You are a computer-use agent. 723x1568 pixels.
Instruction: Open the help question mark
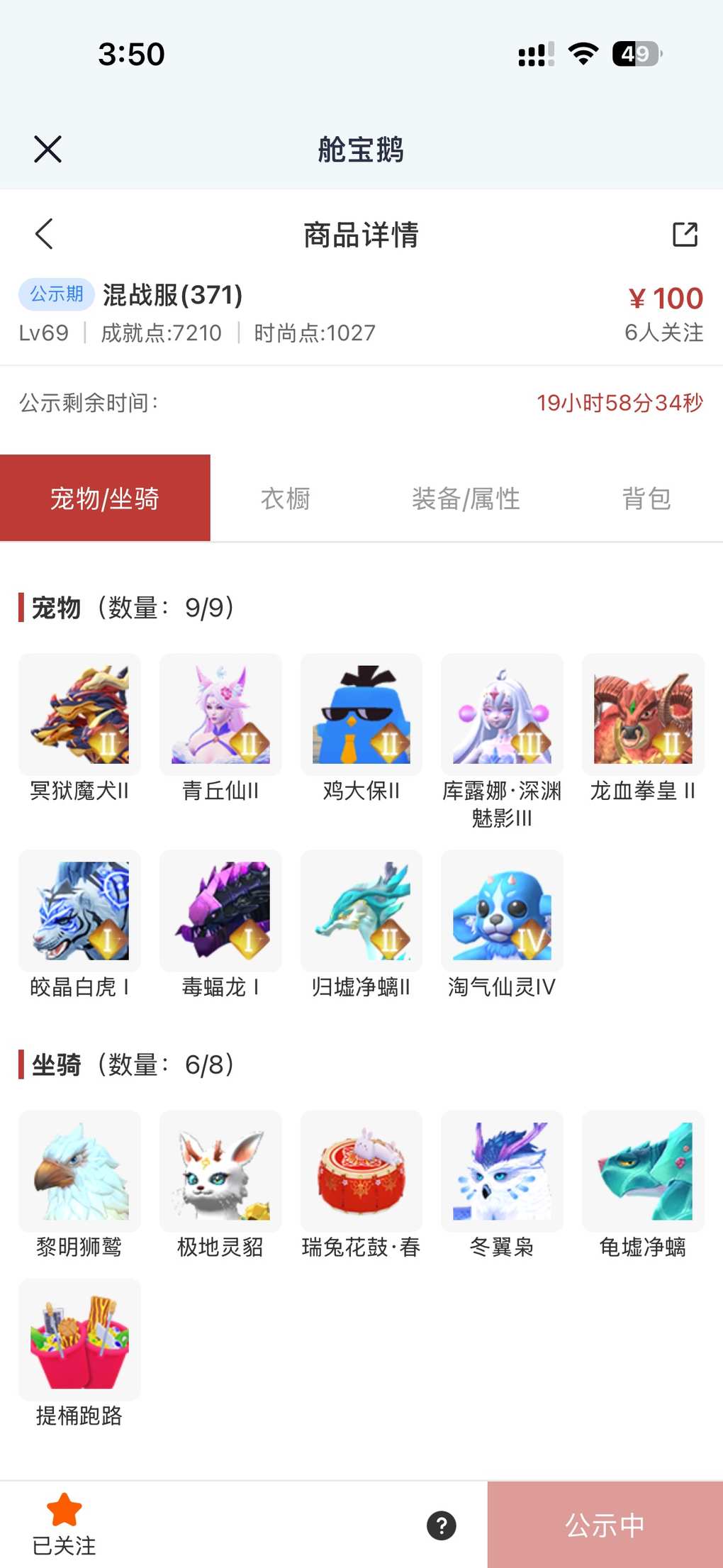click(442, 1525)
